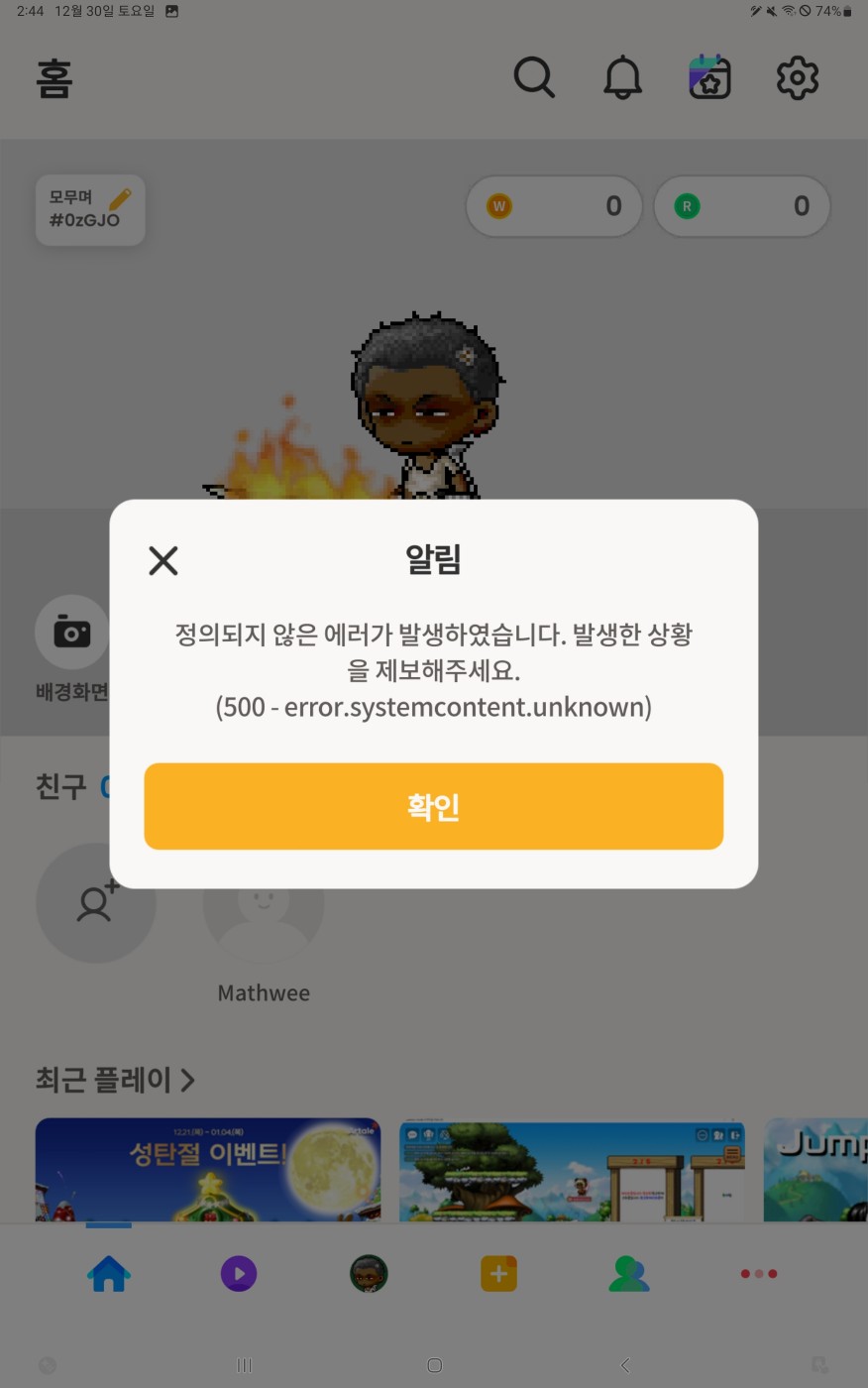Add a new friend

point(95,903)
